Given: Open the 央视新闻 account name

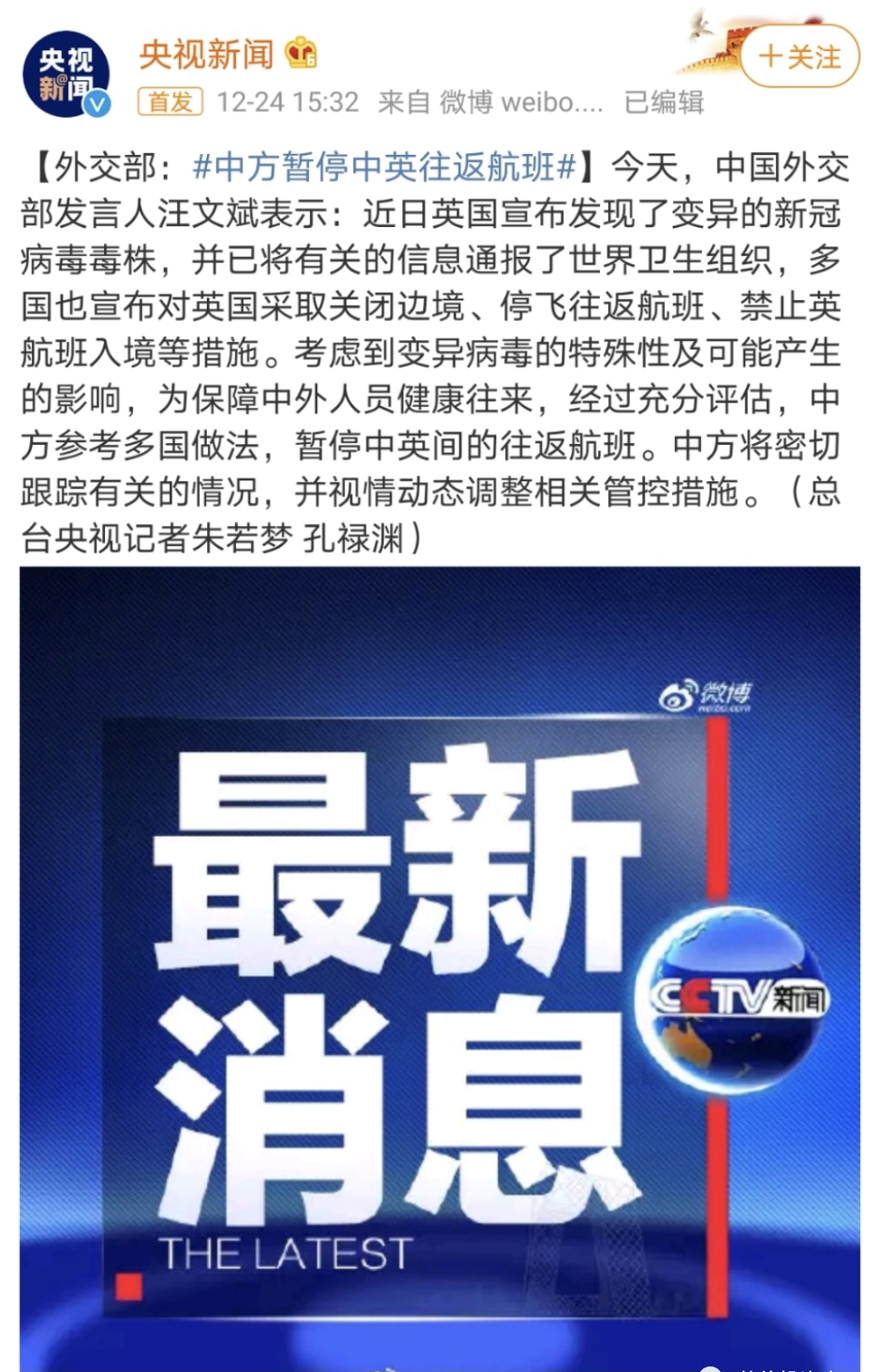Looking at the screenshot, I should pyautogui.click(x=206, y=55).
